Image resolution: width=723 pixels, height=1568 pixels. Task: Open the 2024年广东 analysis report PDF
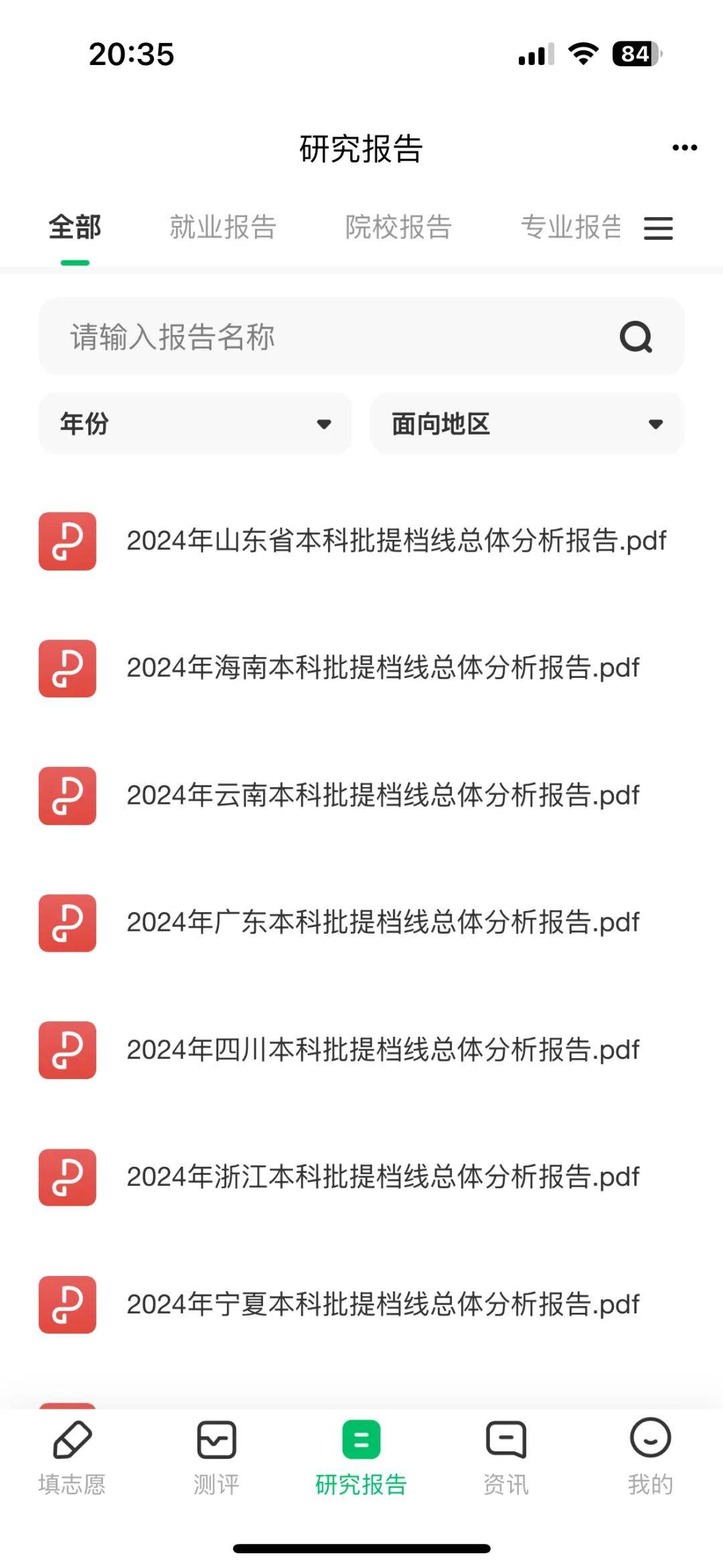(383, 923)
